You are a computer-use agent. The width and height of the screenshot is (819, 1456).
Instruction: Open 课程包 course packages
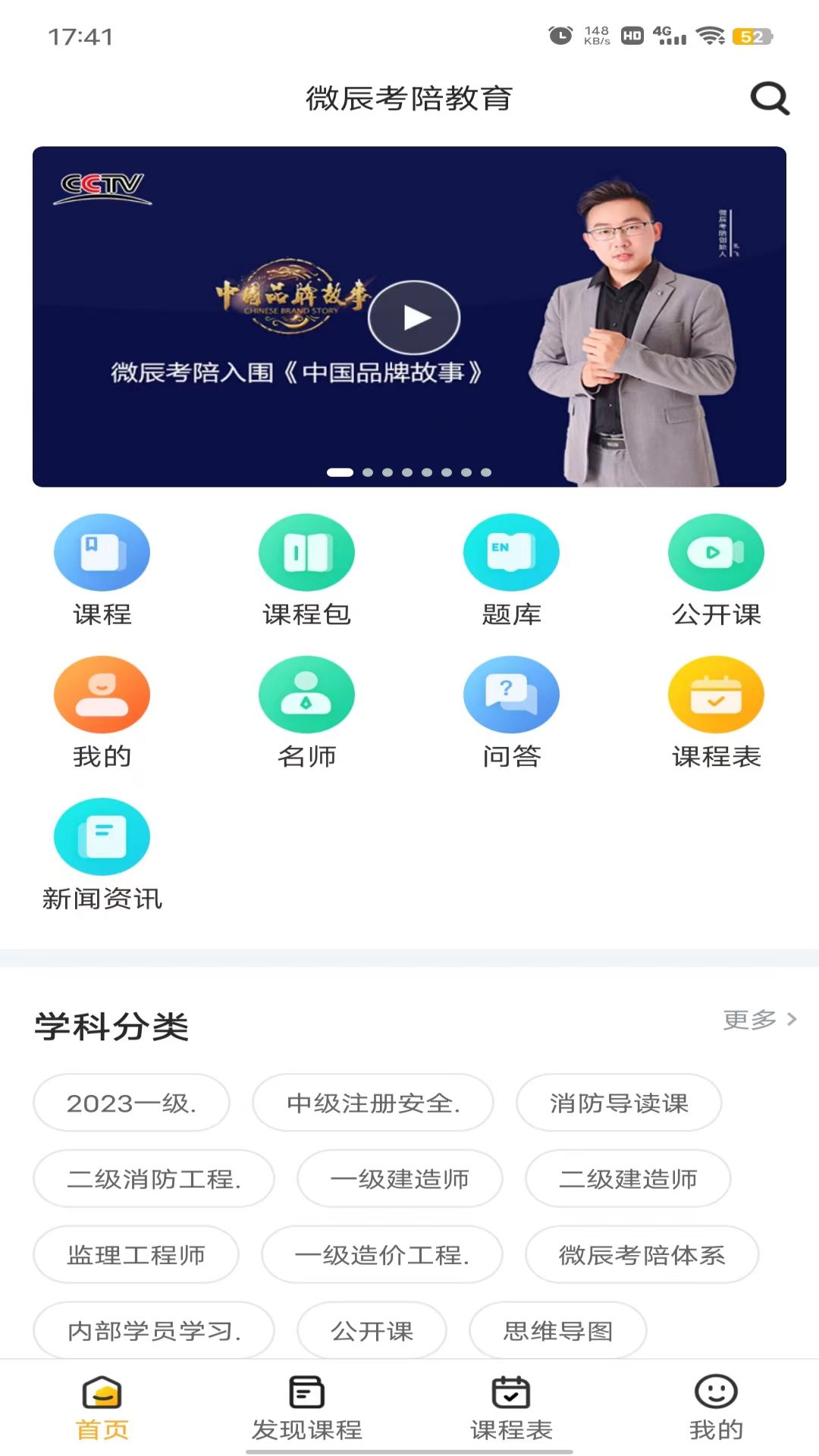[306, 570]
